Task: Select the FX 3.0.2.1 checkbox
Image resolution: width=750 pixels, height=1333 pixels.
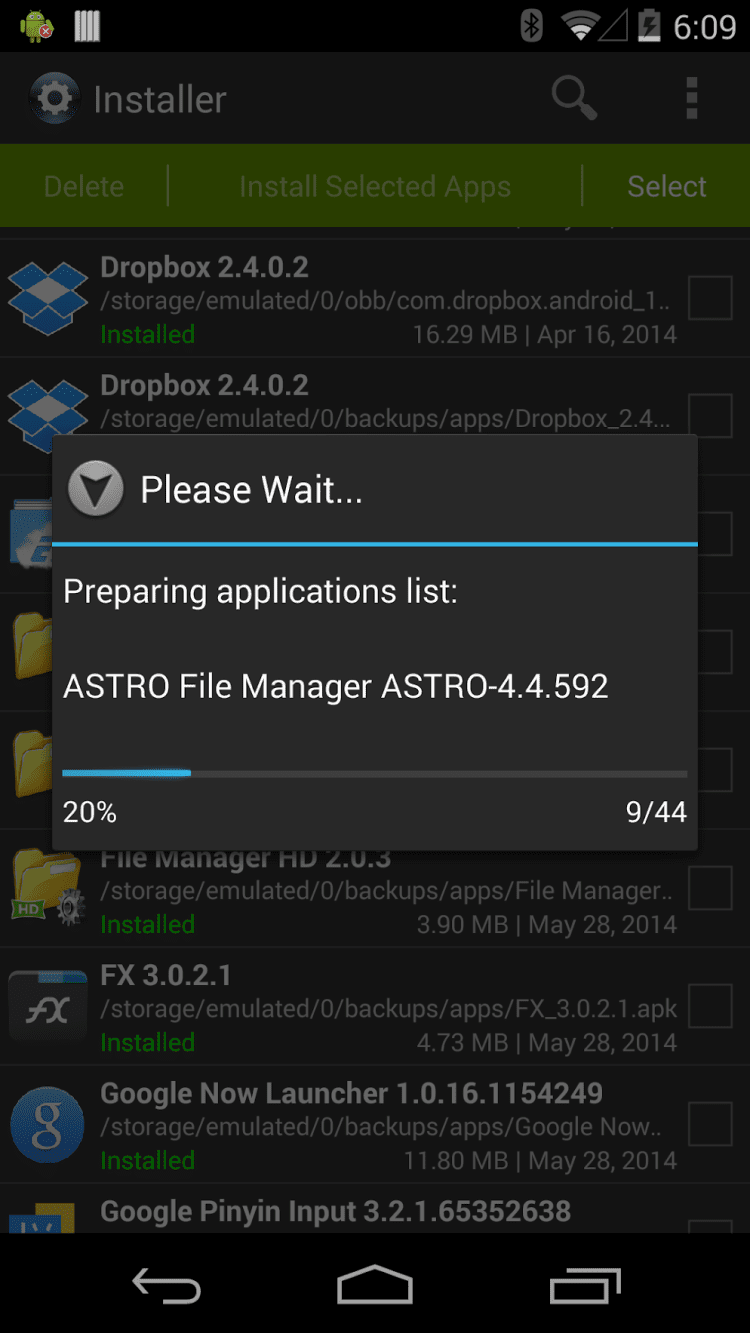Action: pyautogui.click(x=710, y=1006)
